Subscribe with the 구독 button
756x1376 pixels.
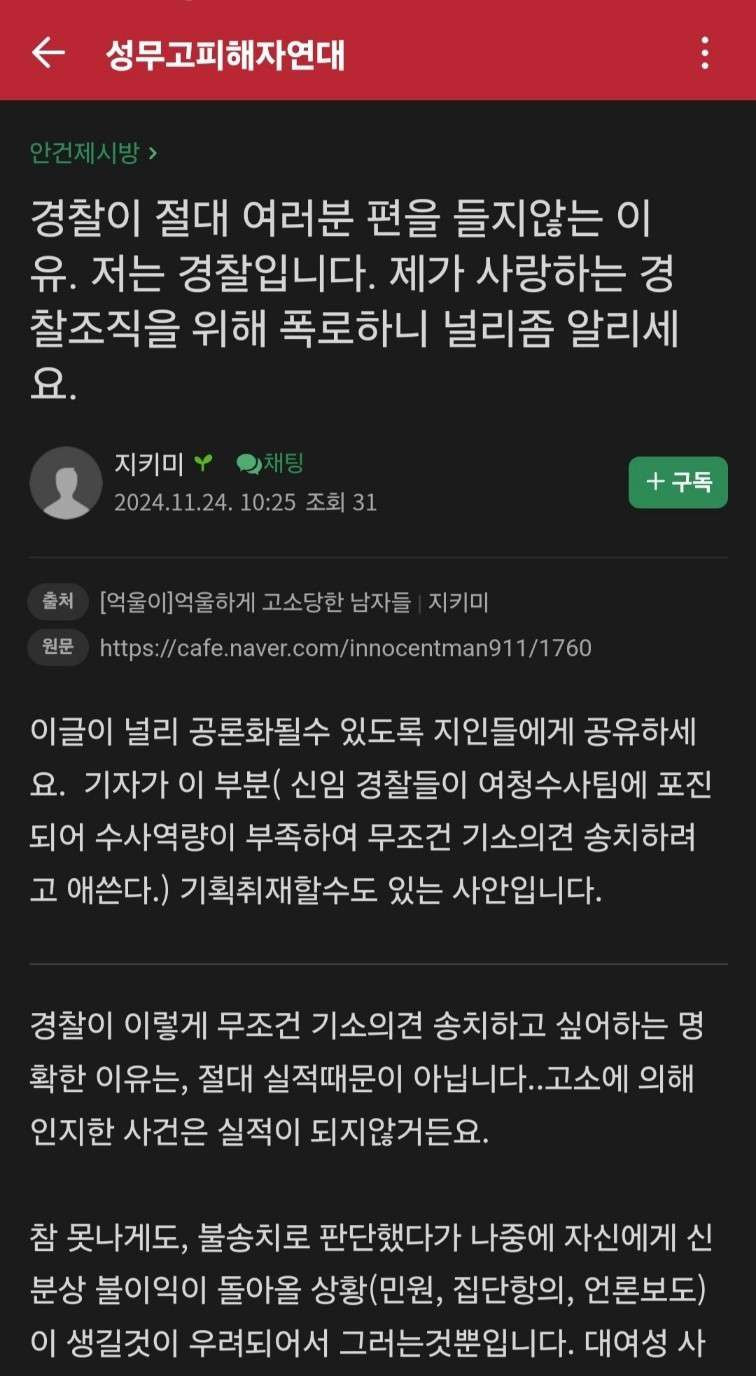[678, 482]
